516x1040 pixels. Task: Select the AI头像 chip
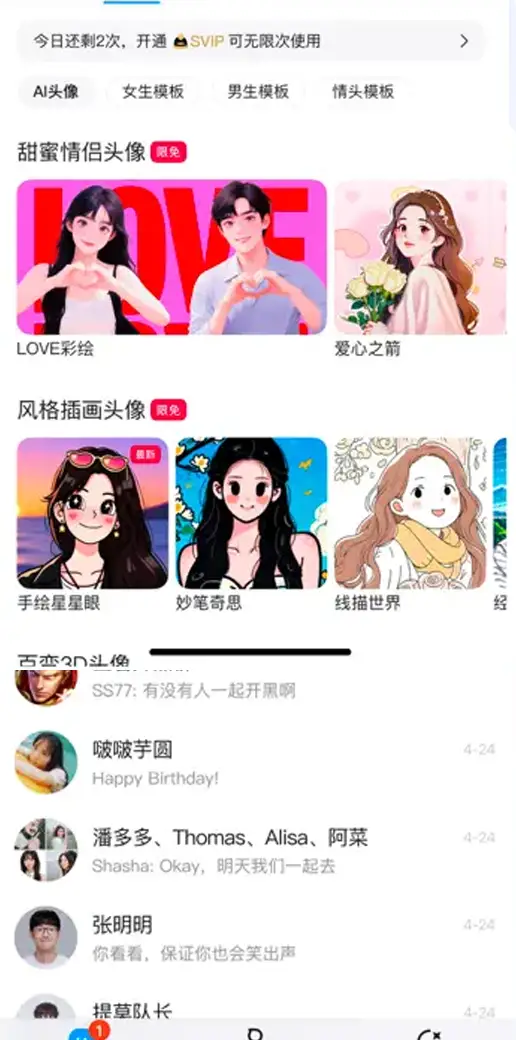[56, 92]
